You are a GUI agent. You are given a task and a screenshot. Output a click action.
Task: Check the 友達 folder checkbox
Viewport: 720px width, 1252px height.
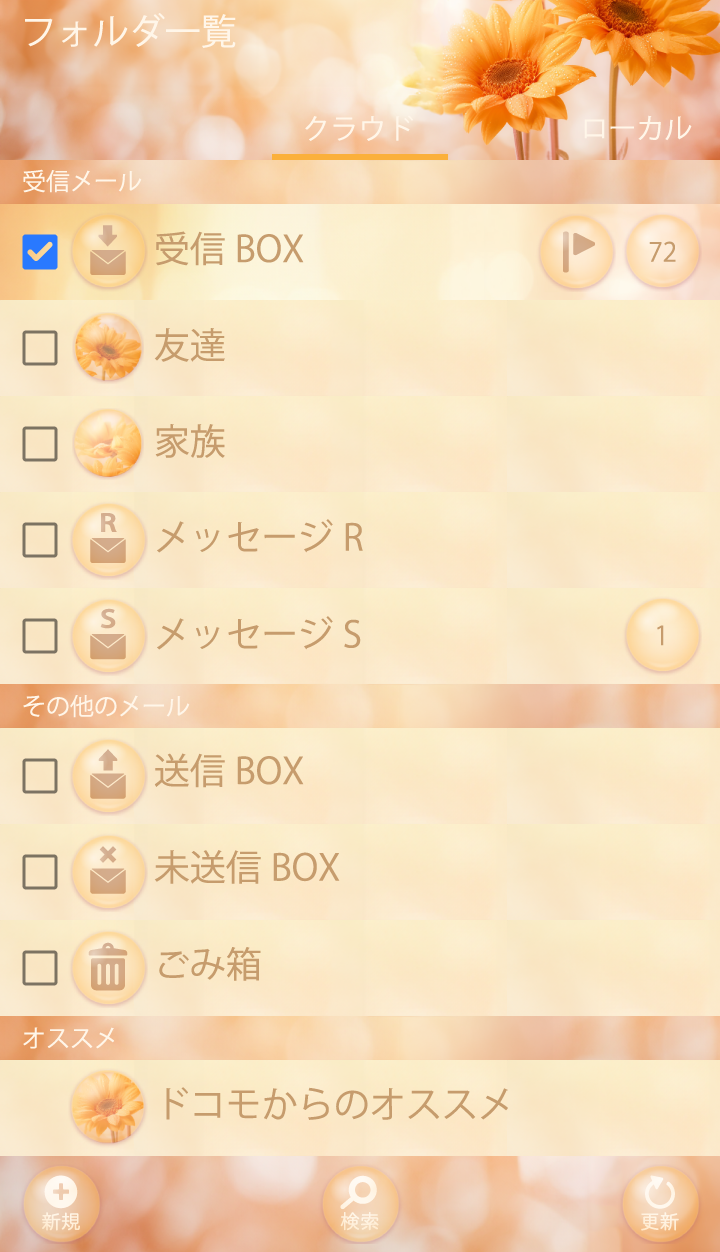(x=40, y=348)
